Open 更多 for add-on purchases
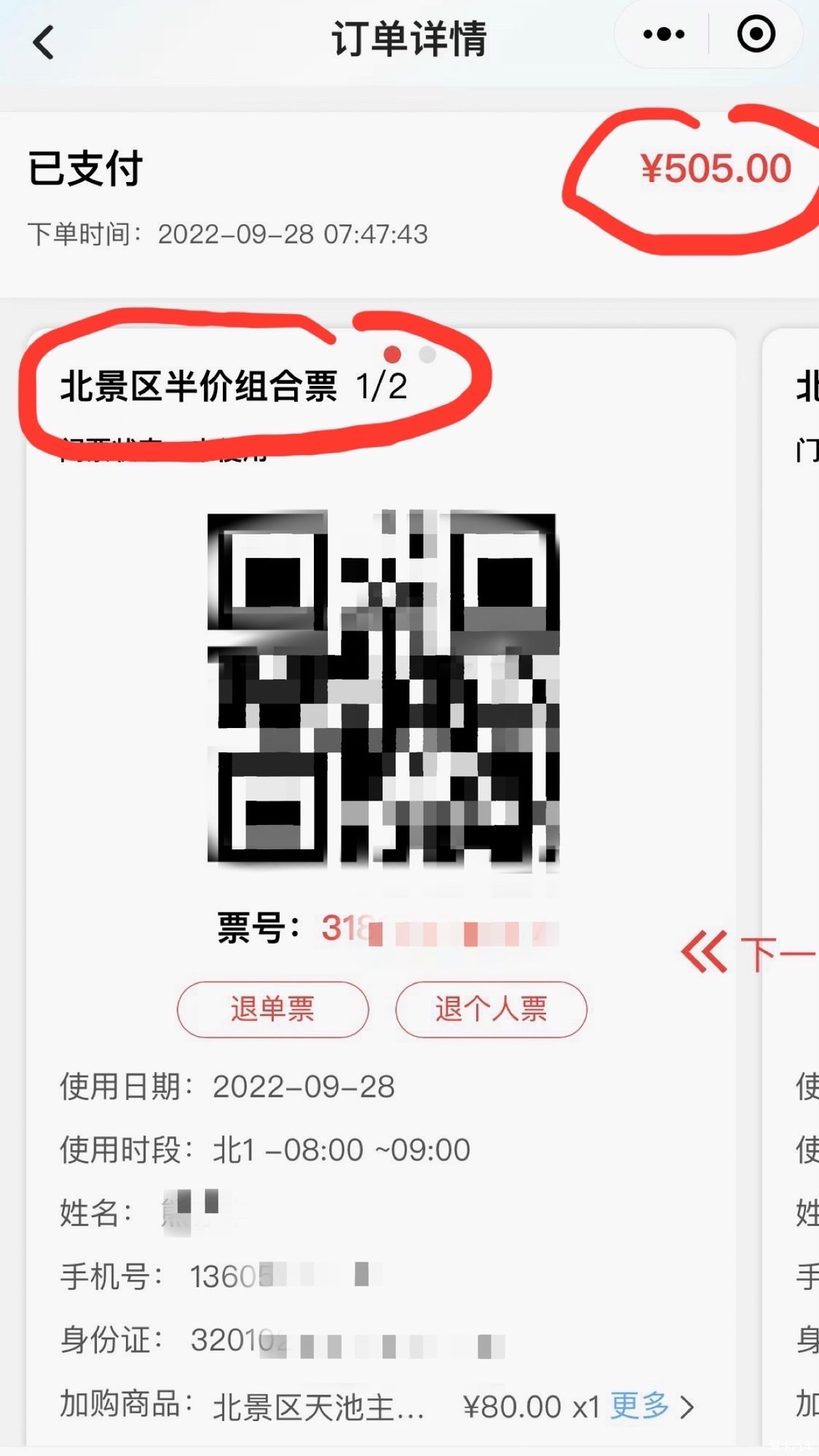819x1456 pixels. (x=651, y=1406)
